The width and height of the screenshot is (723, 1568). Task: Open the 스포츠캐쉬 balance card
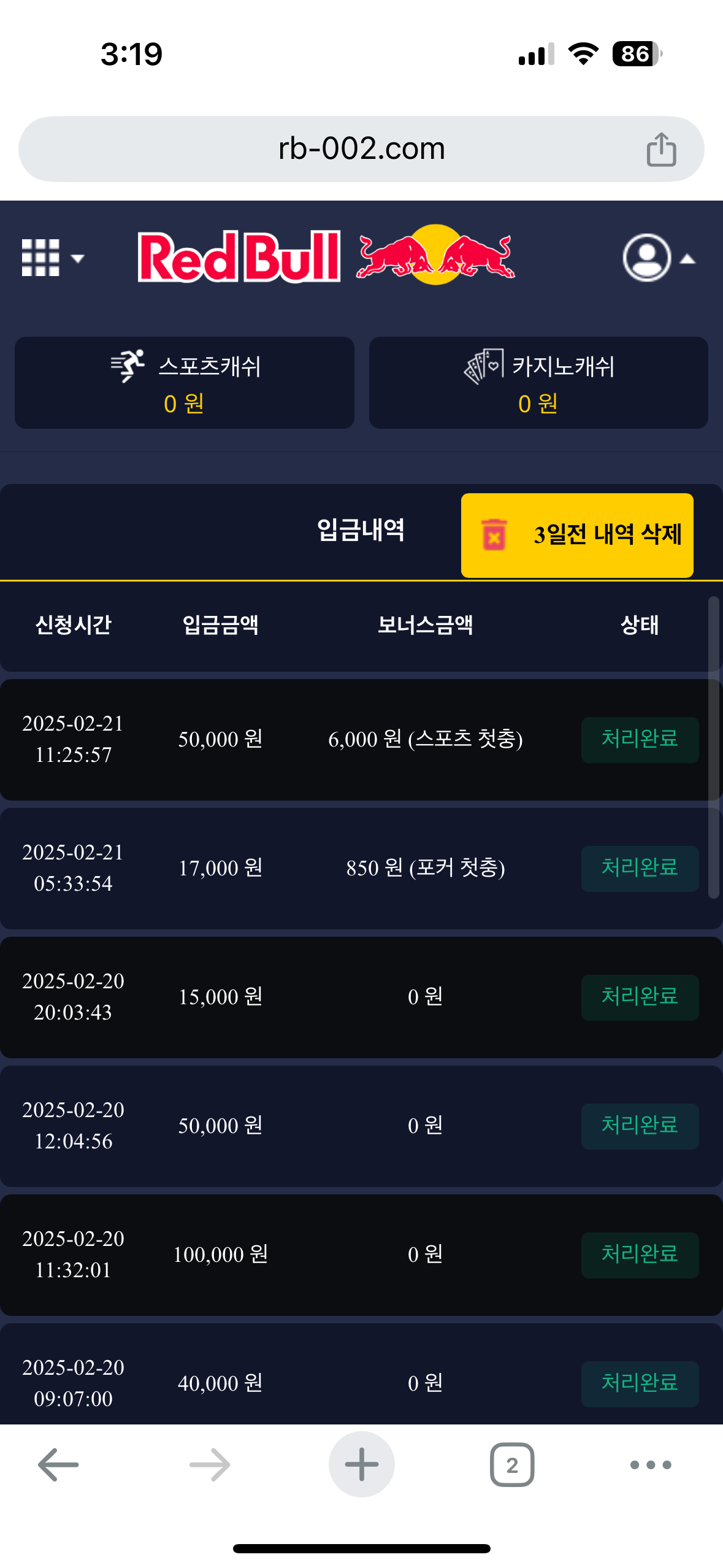(x=185, y=383)
